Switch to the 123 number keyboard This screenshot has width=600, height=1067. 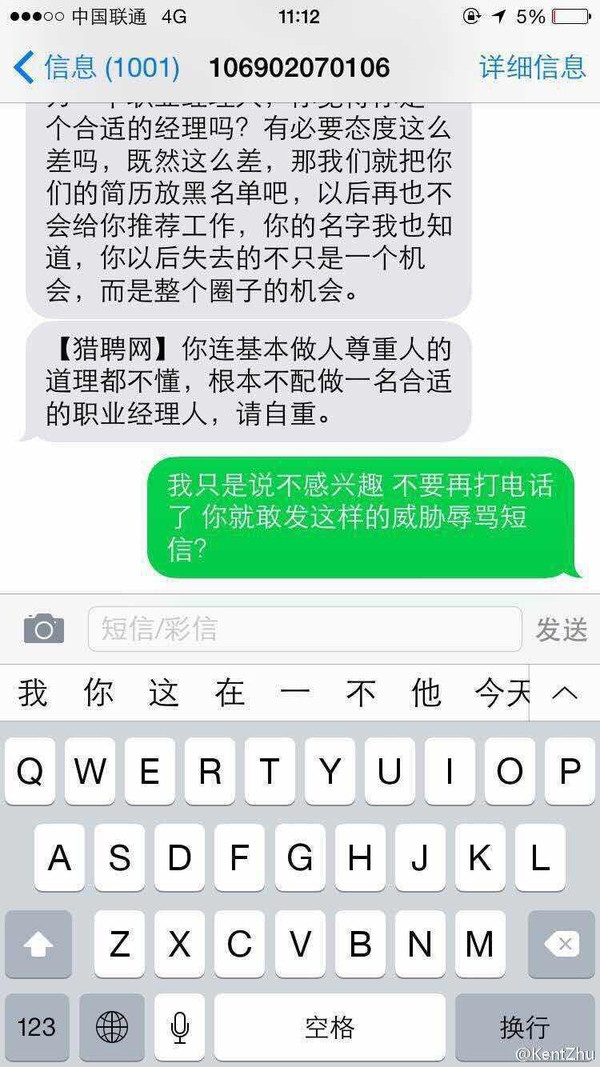[x=36, y=1026]
